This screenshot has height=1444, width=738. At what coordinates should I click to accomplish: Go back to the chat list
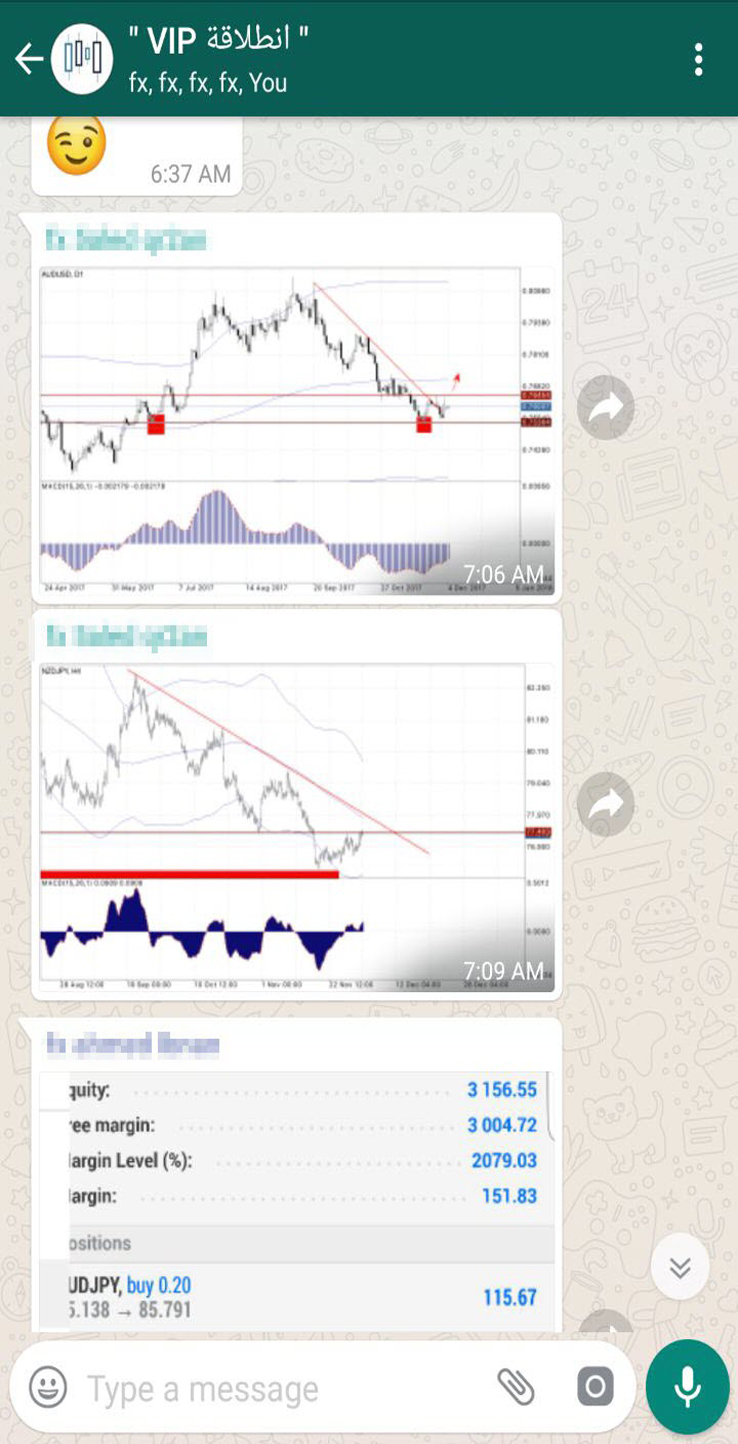coord(28,60)
